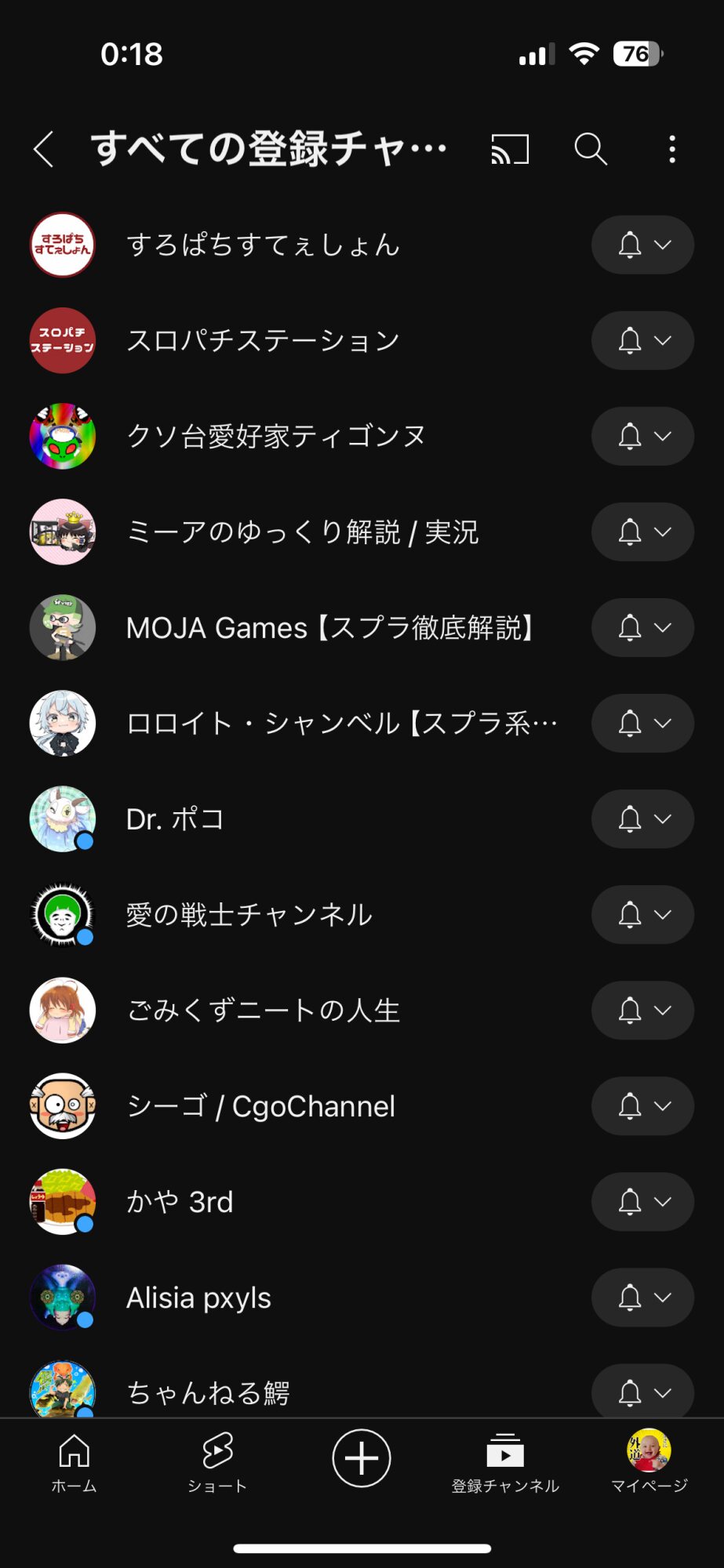This screenshot has height=1568, width=724.
Task: Open the ロロイト・シャンベル channel
Action: 341,724
